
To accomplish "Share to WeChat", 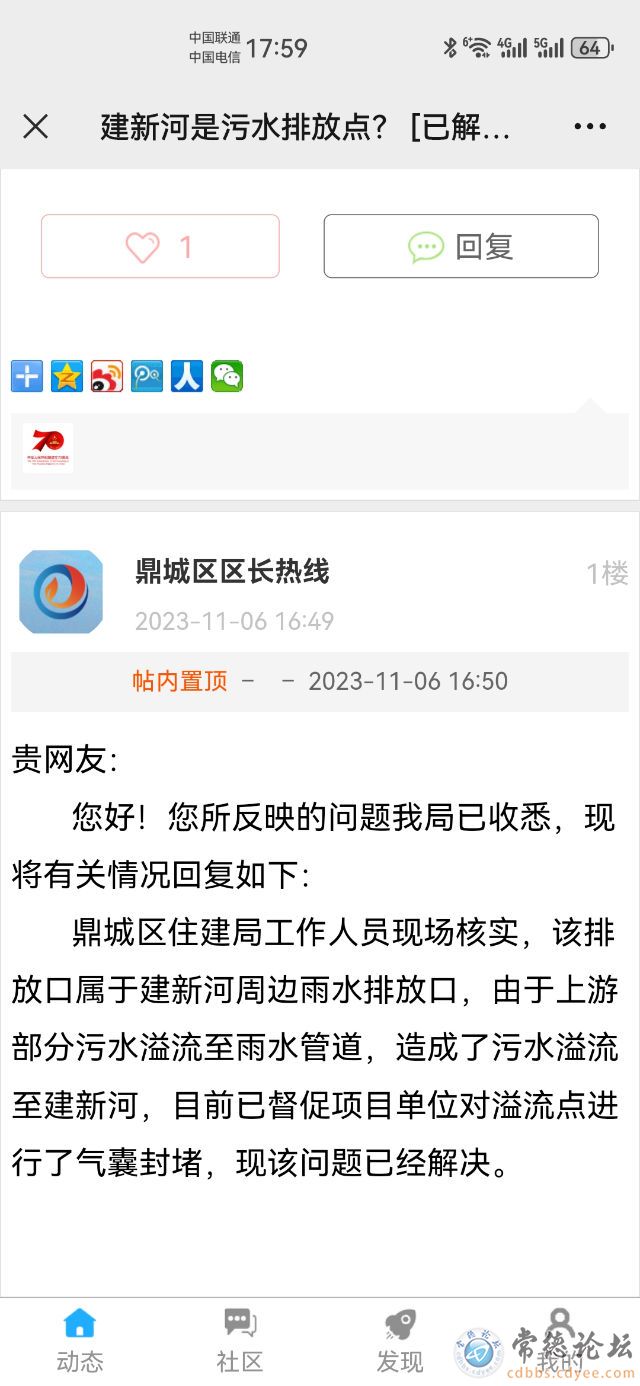I will [x=227, y=376].
